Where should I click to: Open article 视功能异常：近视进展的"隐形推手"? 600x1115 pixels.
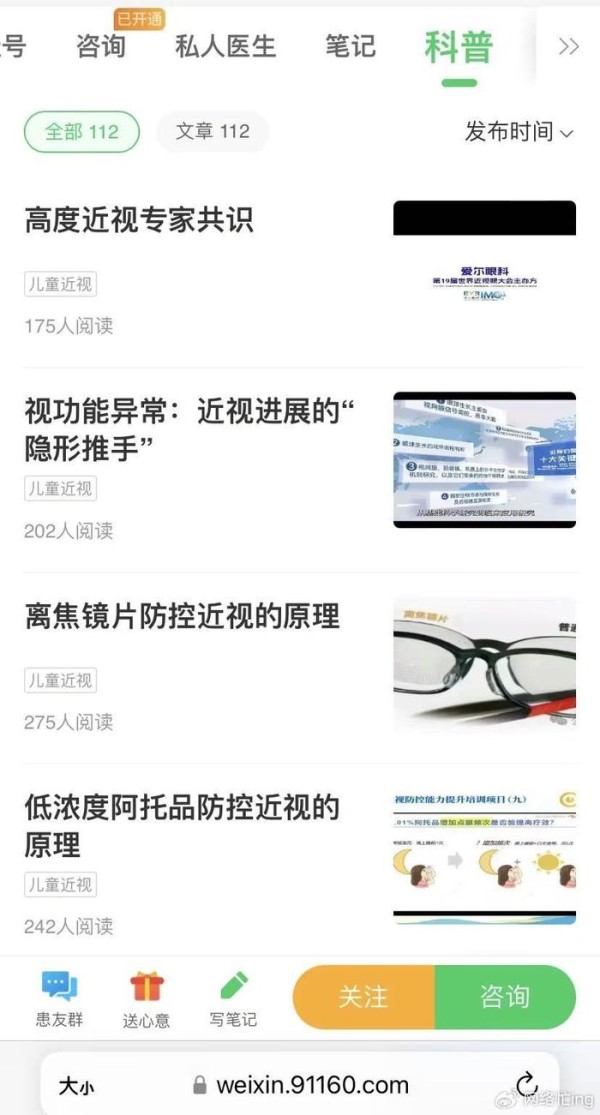[x=300, y=470]
